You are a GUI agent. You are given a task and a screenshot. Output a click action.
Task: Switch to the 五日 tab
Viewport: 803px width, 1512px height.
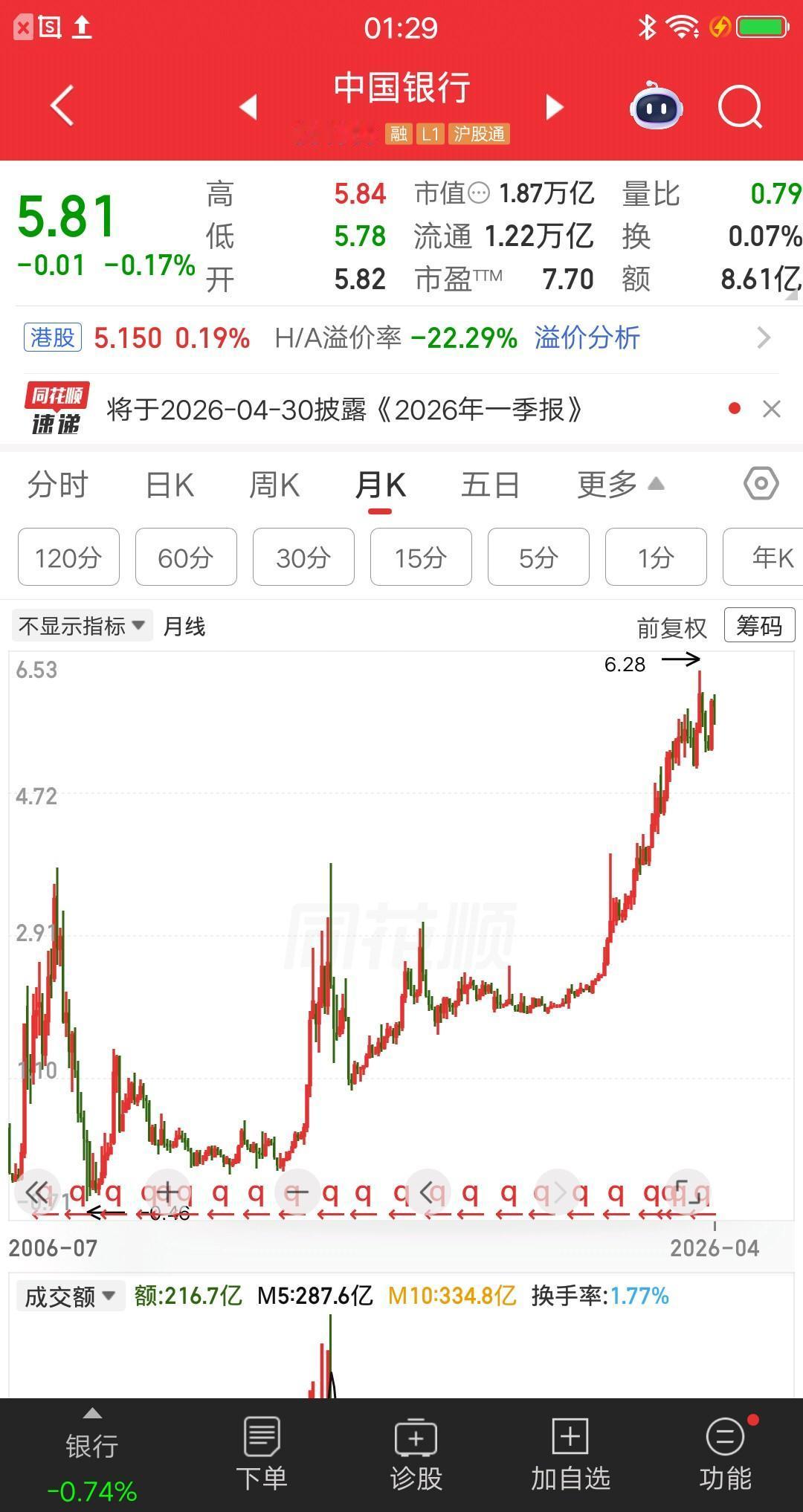[489, 483]
